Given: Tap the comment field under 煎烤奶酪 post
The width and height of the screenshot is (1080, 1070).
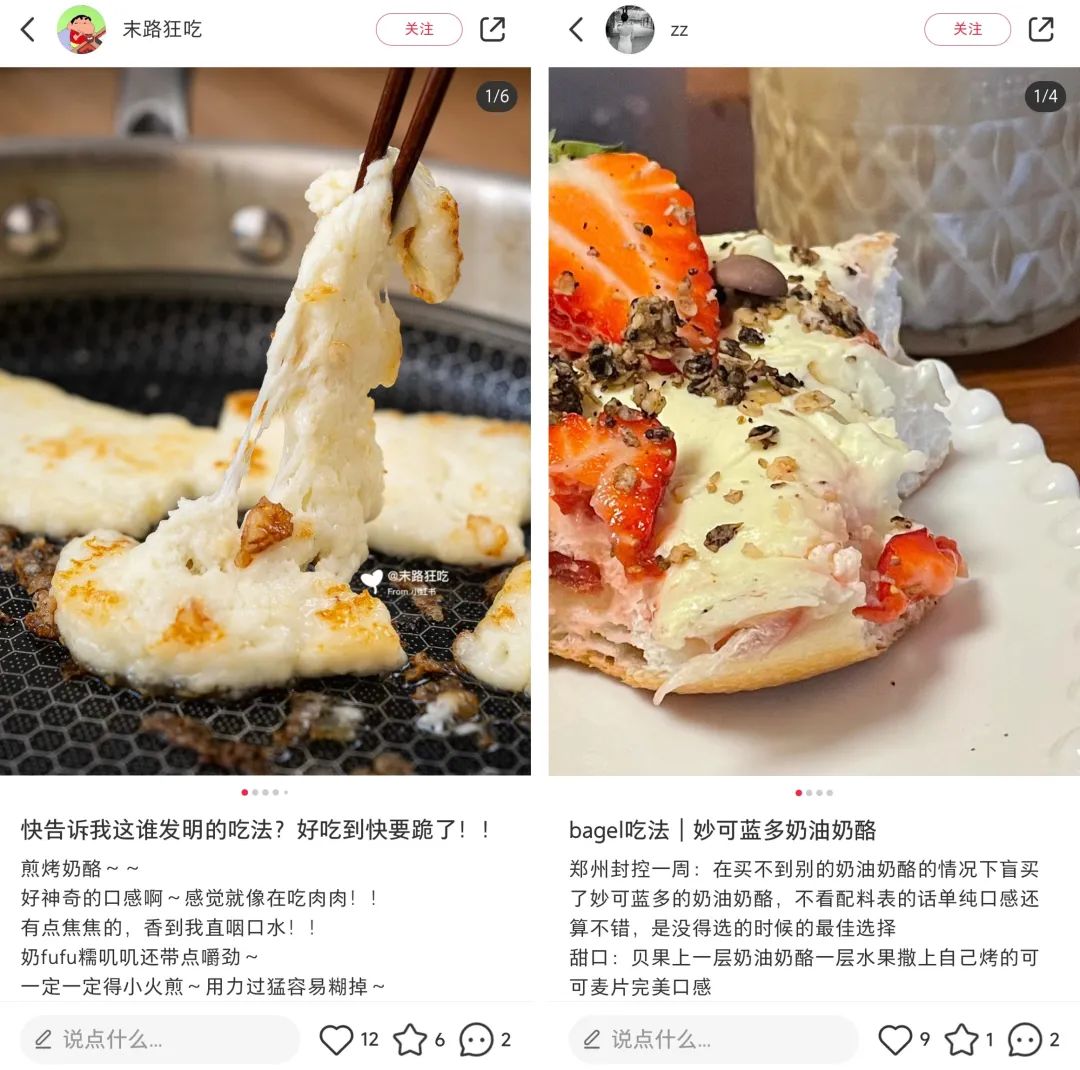Looking at the screenshot, I should click(x=160, y=1040).
